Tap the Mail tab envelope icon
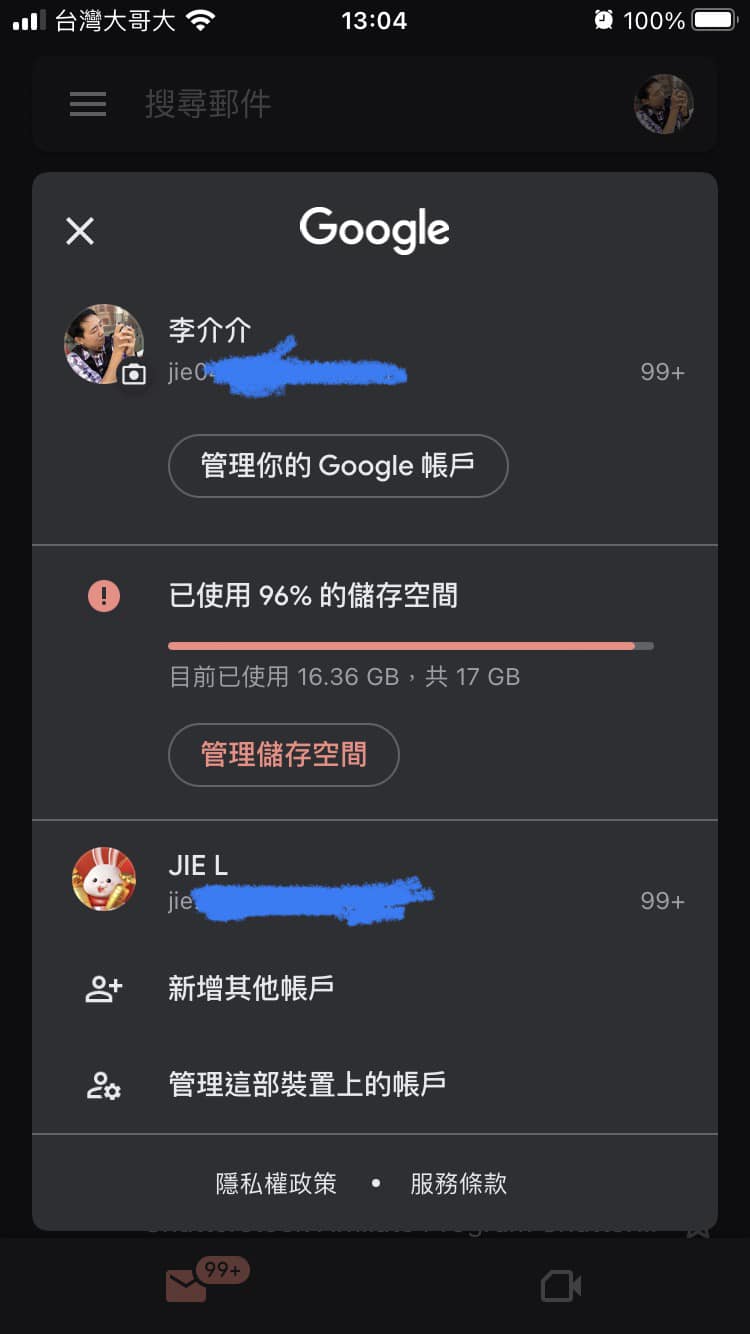The height and width of the screenshot is (1334, 750). [190, 1290]
